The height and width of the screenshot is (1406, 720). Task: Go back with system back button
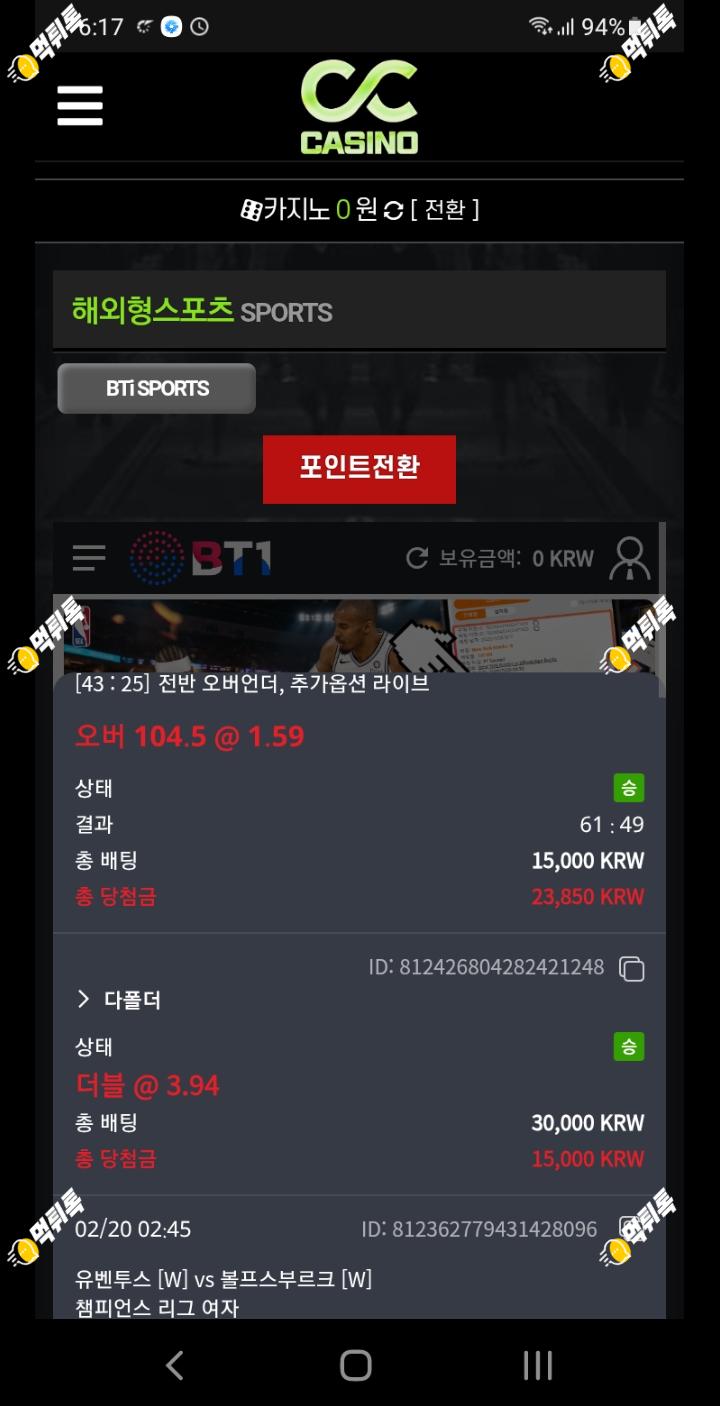[x=174, y=1365]
